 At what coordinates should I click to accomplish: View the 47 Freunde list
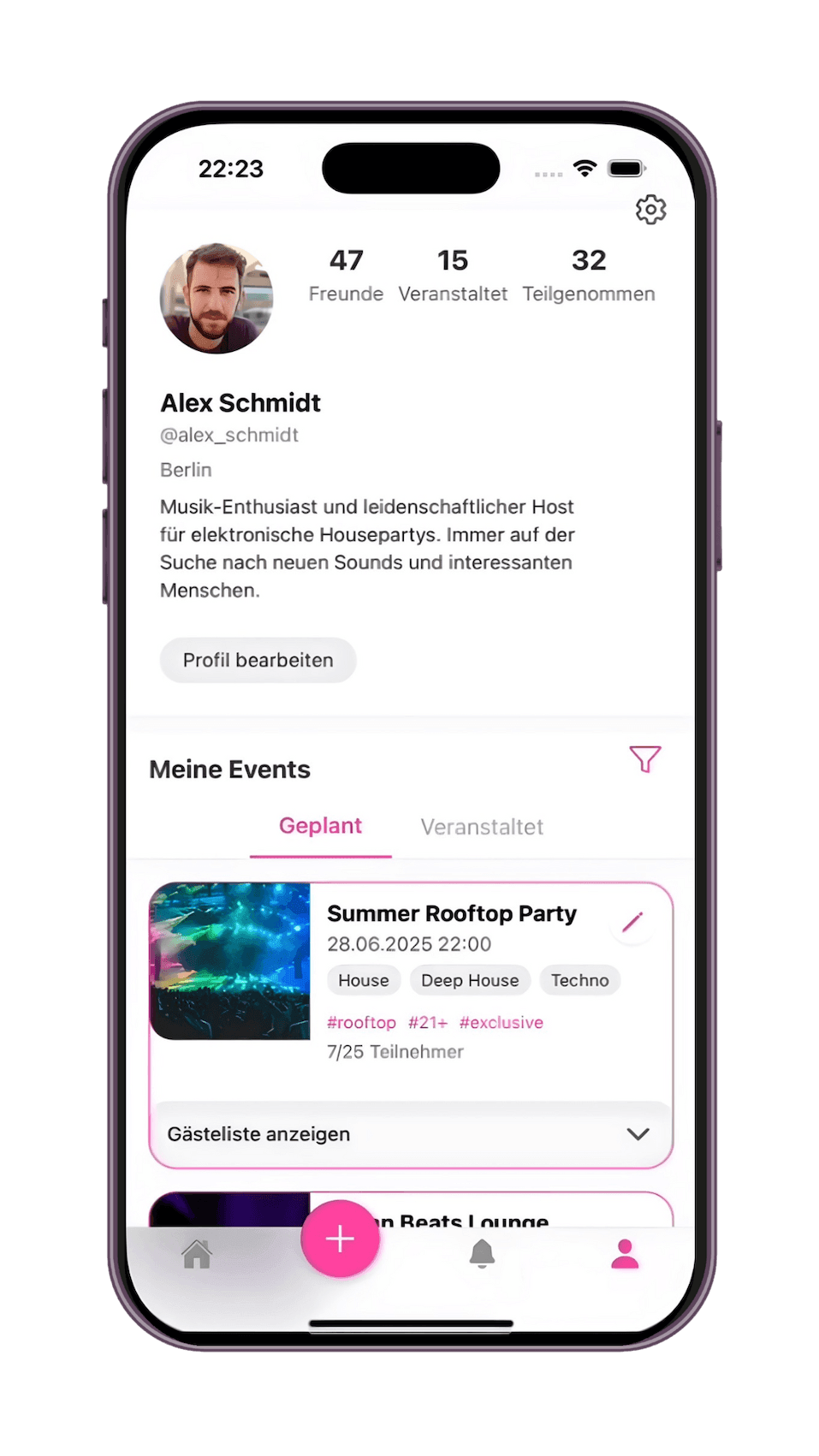[346, 275]
